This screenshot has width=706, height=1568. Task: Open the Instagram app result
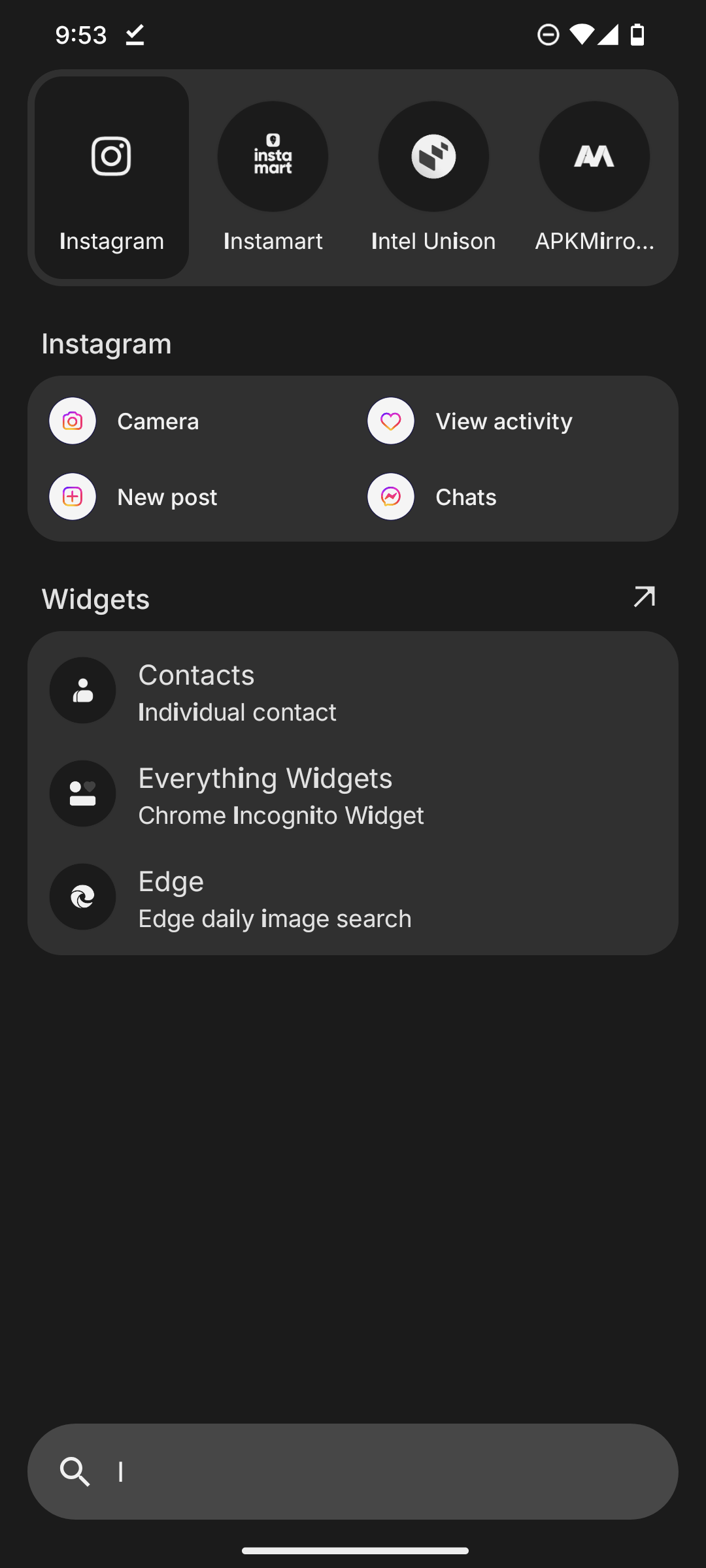pos(112,178)
